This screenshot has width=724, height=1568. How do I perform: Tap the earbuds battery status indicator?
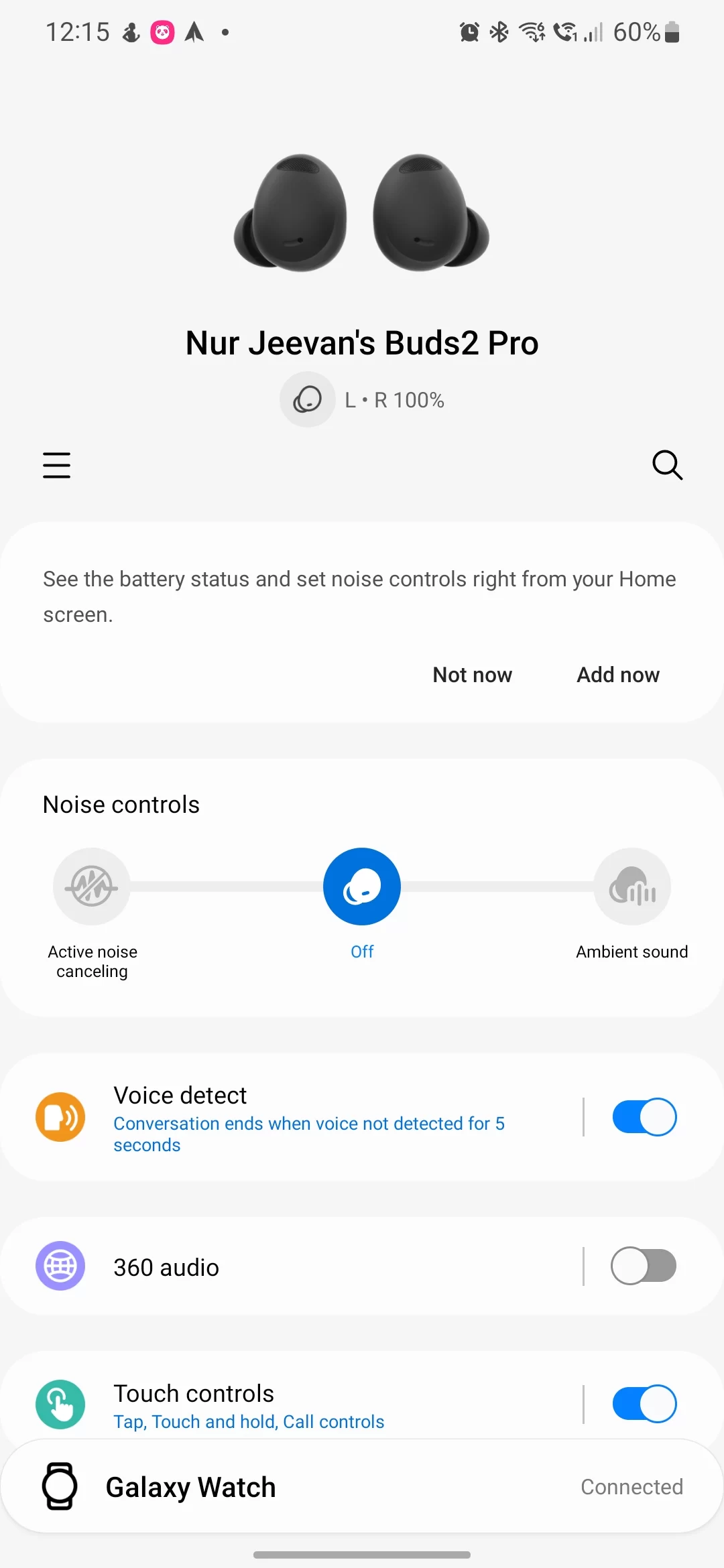(x=363, y=400)
